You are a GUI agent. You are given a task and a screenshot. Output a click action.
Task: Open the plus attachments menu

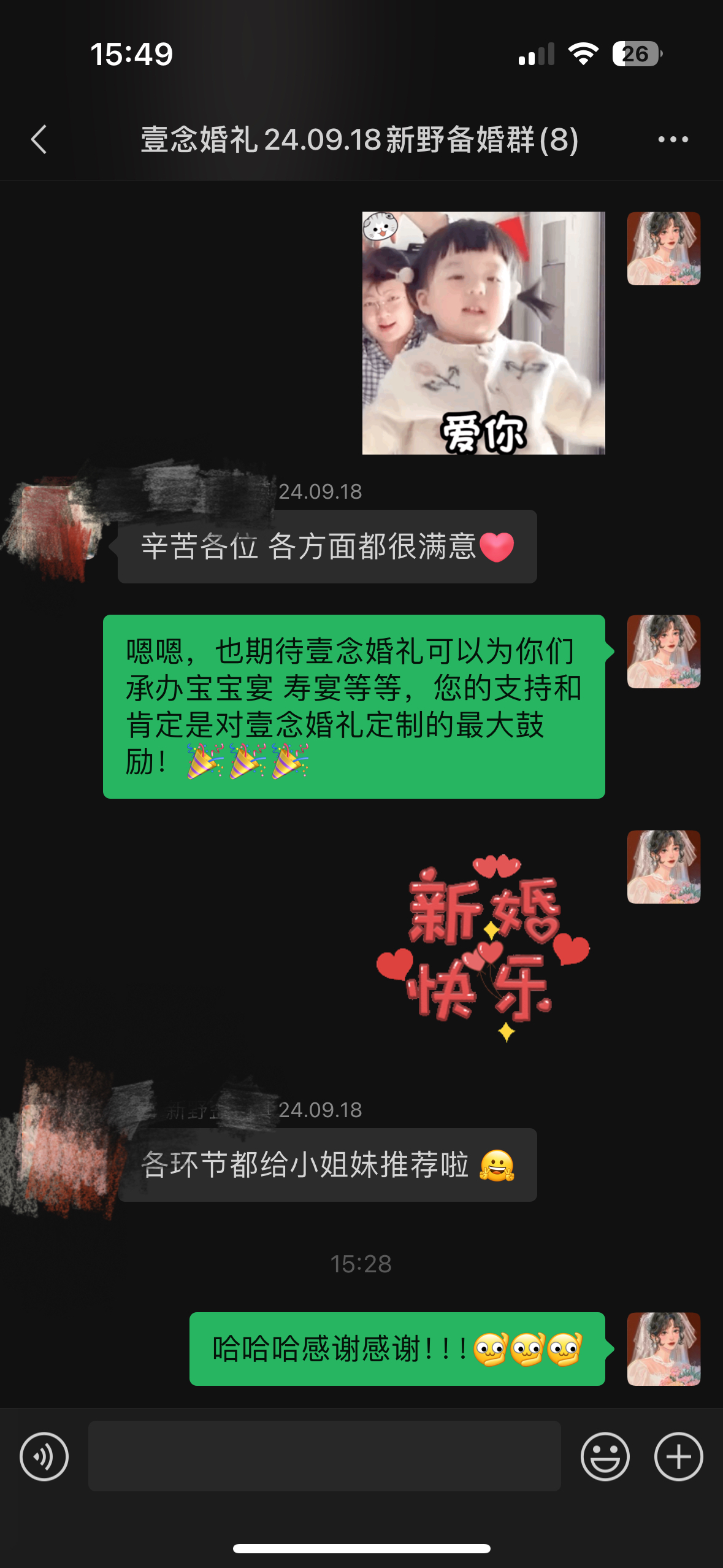[678, 1456]
